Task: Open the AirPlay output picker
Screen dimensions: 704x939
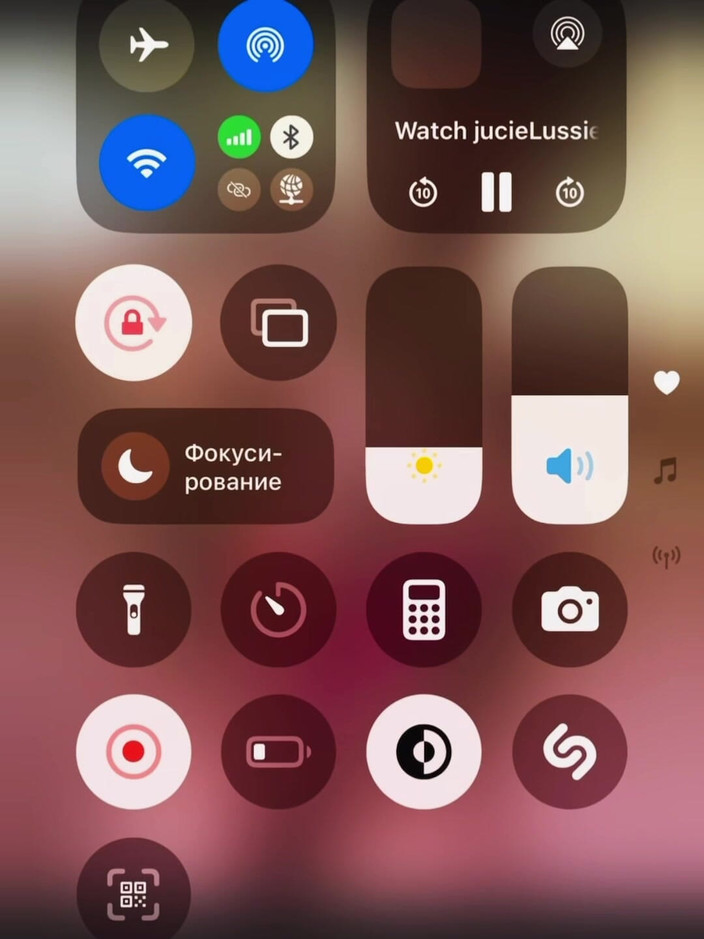Action: click(x=568, y=35)
